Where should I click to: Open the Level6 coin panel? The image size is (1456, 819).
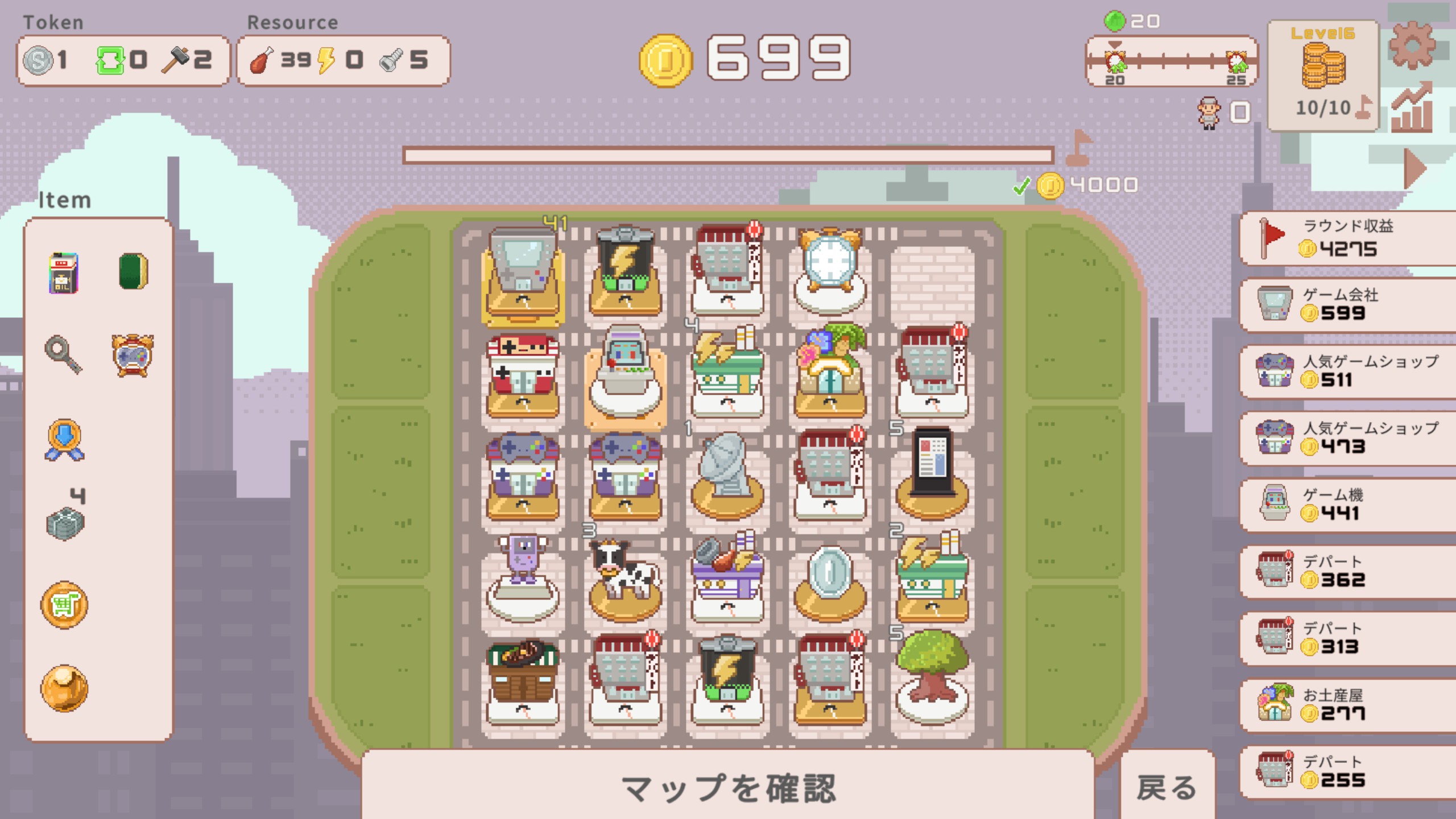(x=1323, y=75)
